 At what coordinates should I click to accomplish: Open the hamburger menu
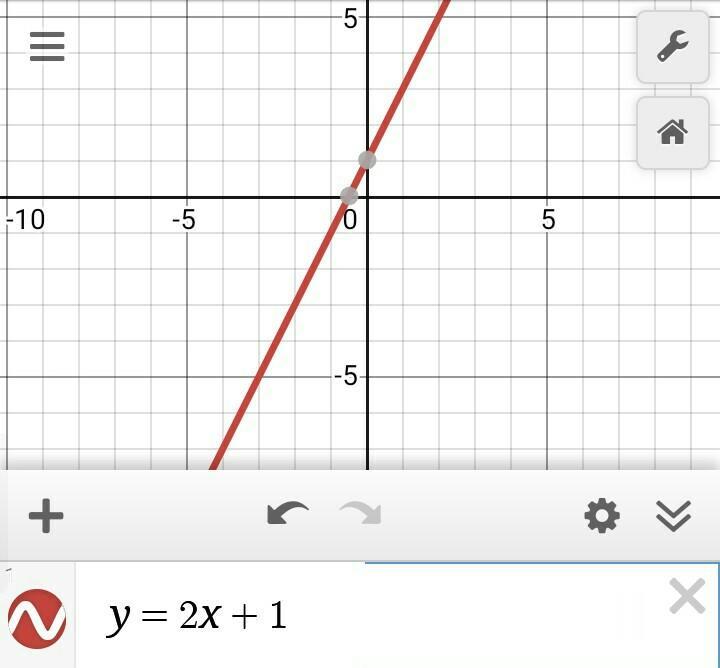[x=47, y=46]
